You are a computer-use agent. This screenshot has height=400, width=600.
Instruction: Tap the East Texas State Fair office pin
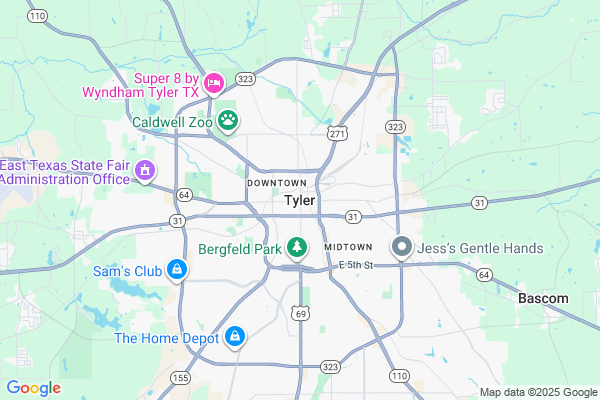click(146, 171)
